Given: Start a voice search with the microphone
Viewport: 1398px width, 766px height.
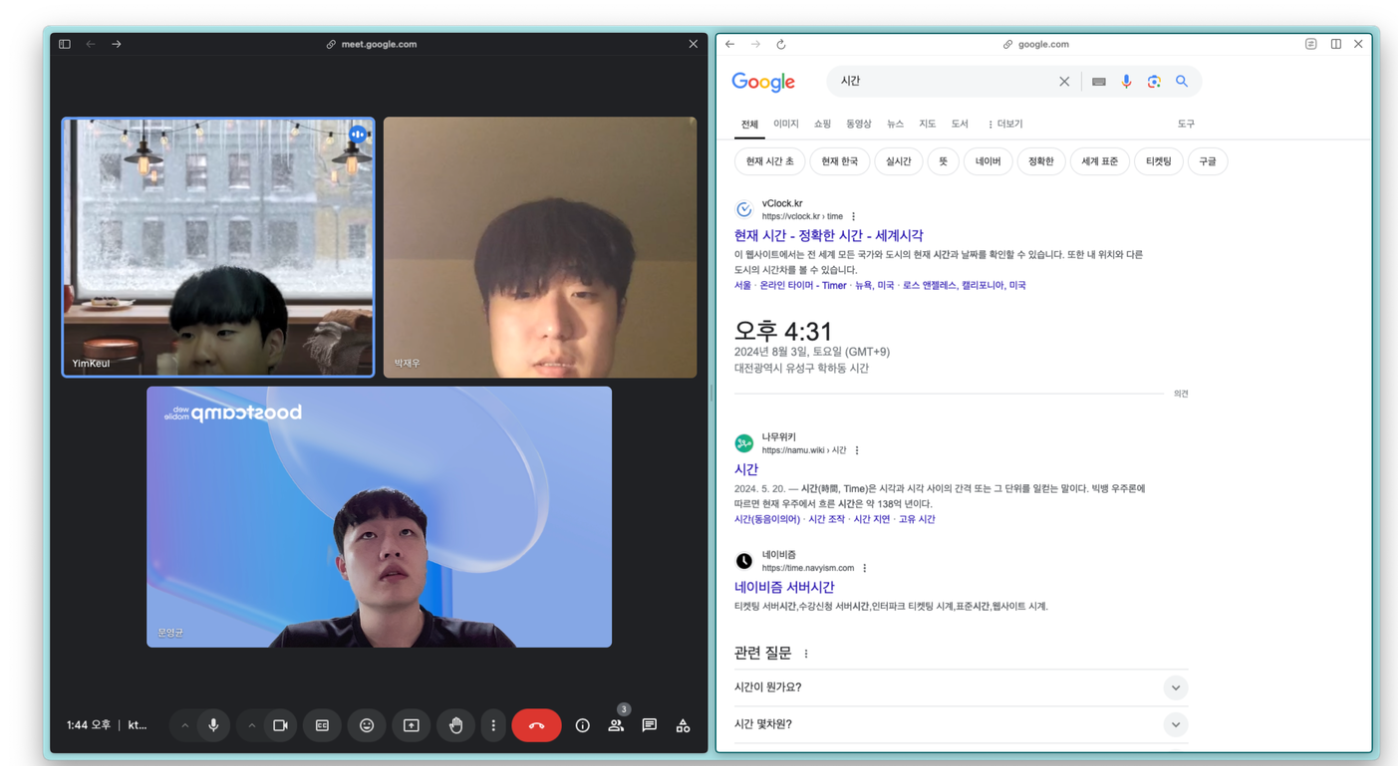Looking at the screenshot, I should click(x=1126, y=82).
